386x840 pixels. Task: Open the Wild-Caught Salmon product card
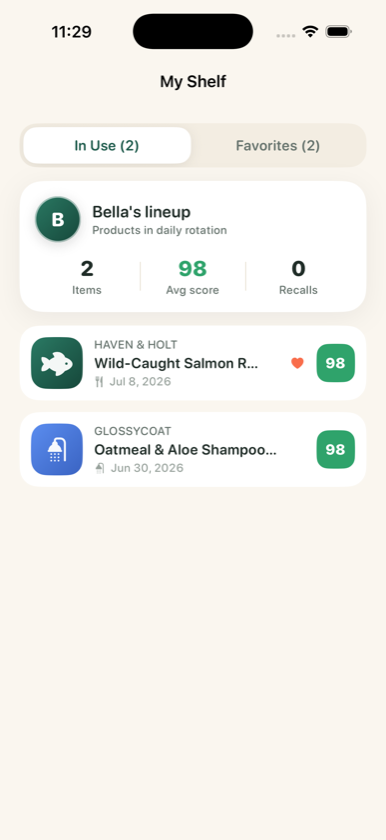[193, 363]
